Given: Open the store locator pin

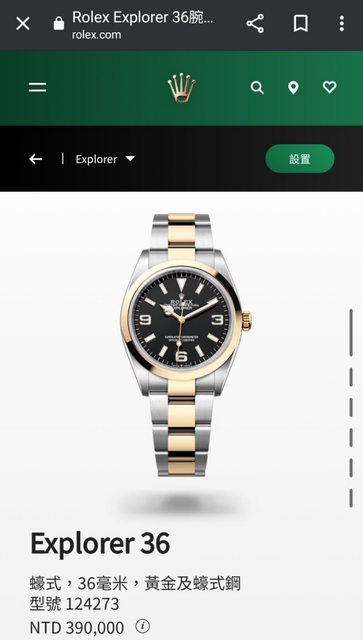Looking at the screenshot, I should pyautogui.click(x=293, y=87).
